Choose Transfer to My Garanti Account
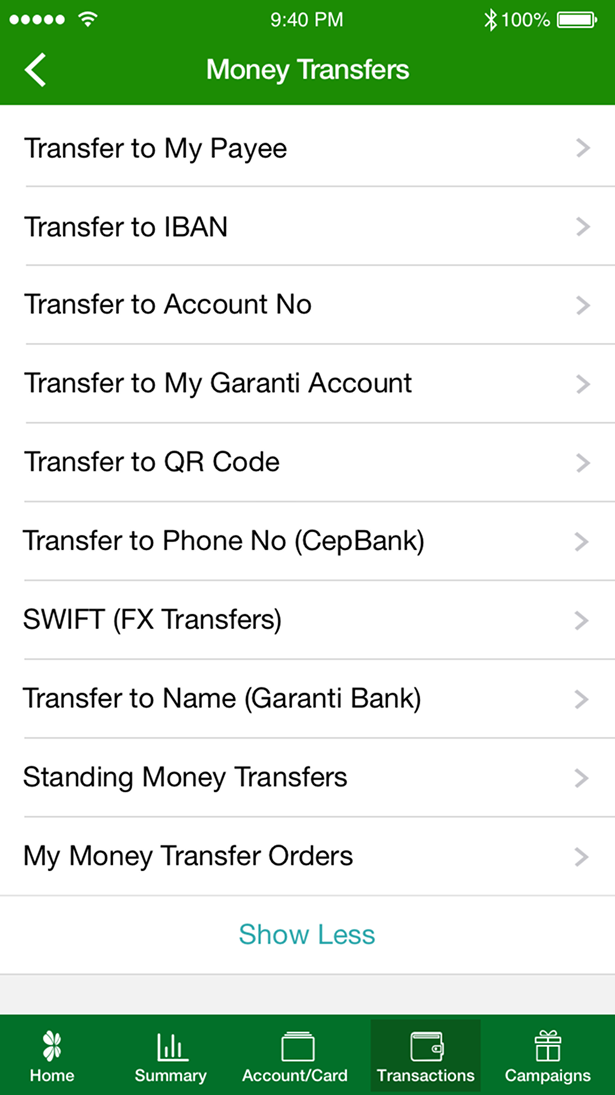615x1095 pixels. (x=307, y=383)
